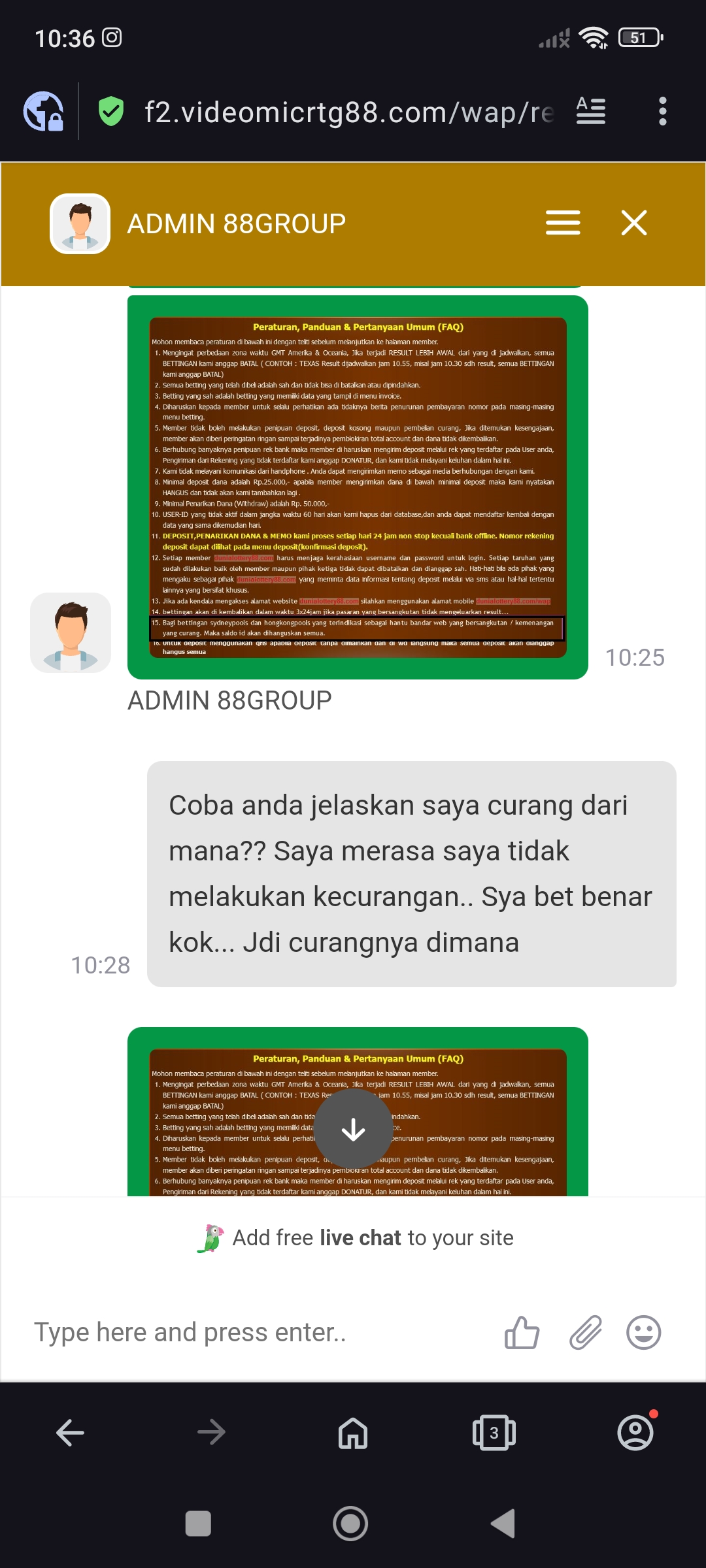The width and height of the screenshot is (706, 1568).
Task: Go back to the previous browser page
Action: [70, 1433]
